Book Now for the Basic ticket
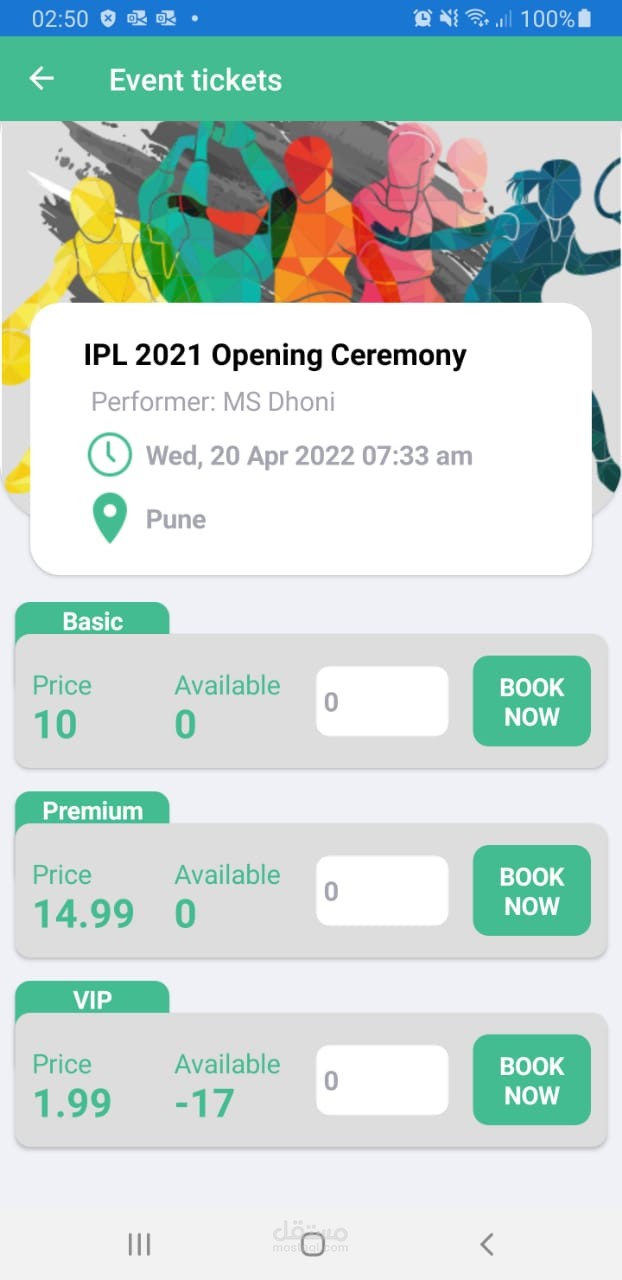 coord(532,701)
